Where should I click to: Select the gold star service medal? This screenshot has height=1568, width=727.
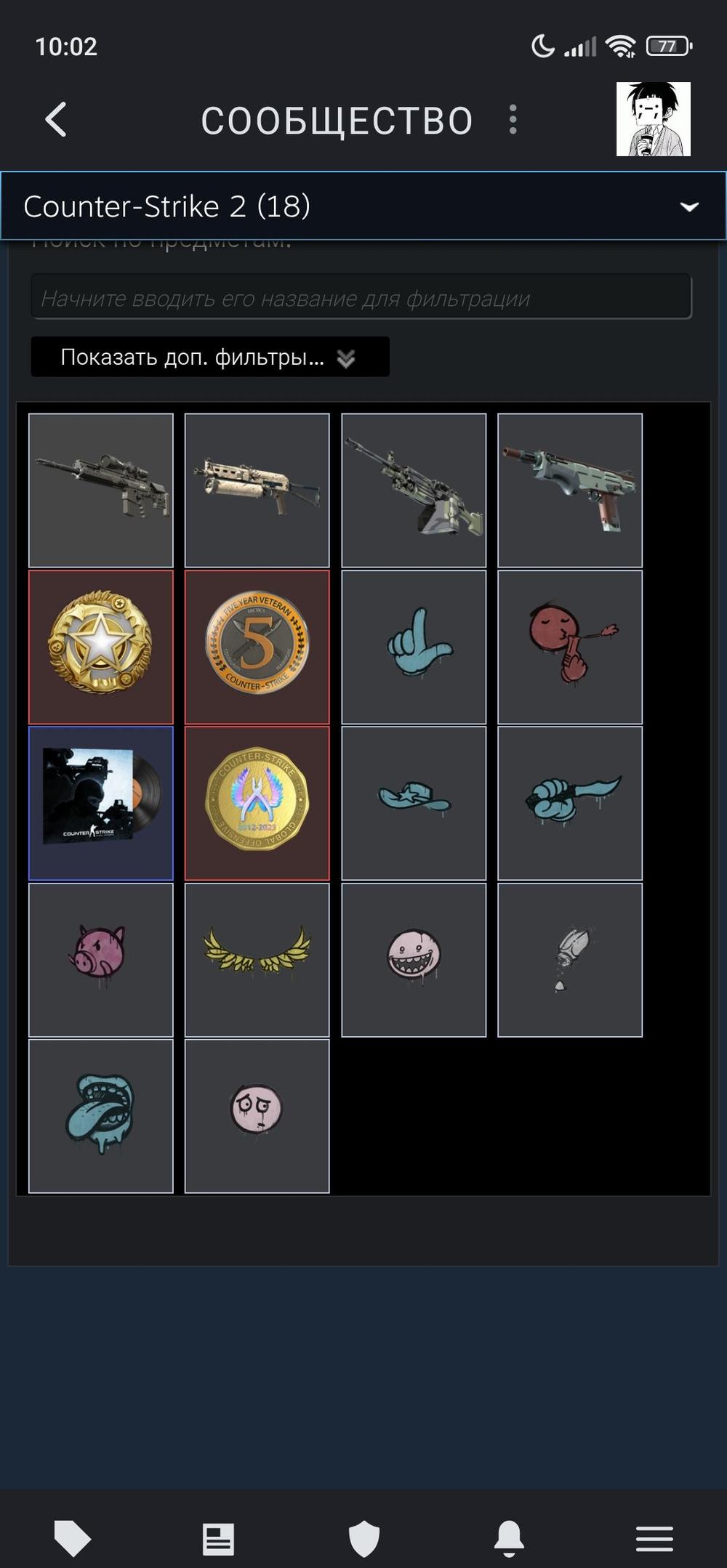(x=101, y=647)
